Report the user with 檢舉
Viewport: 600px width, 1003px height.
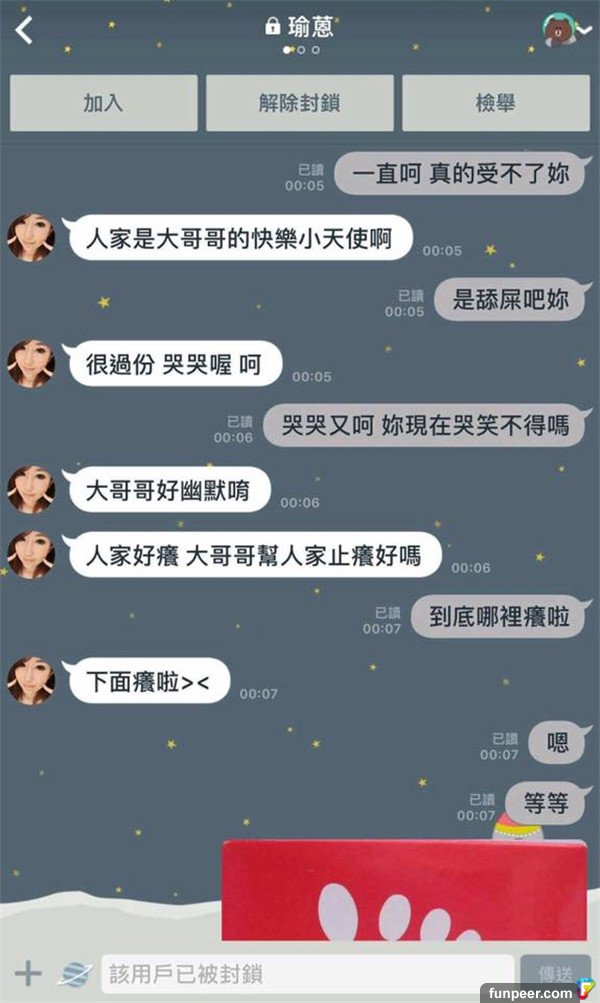[x=495, y=103]
